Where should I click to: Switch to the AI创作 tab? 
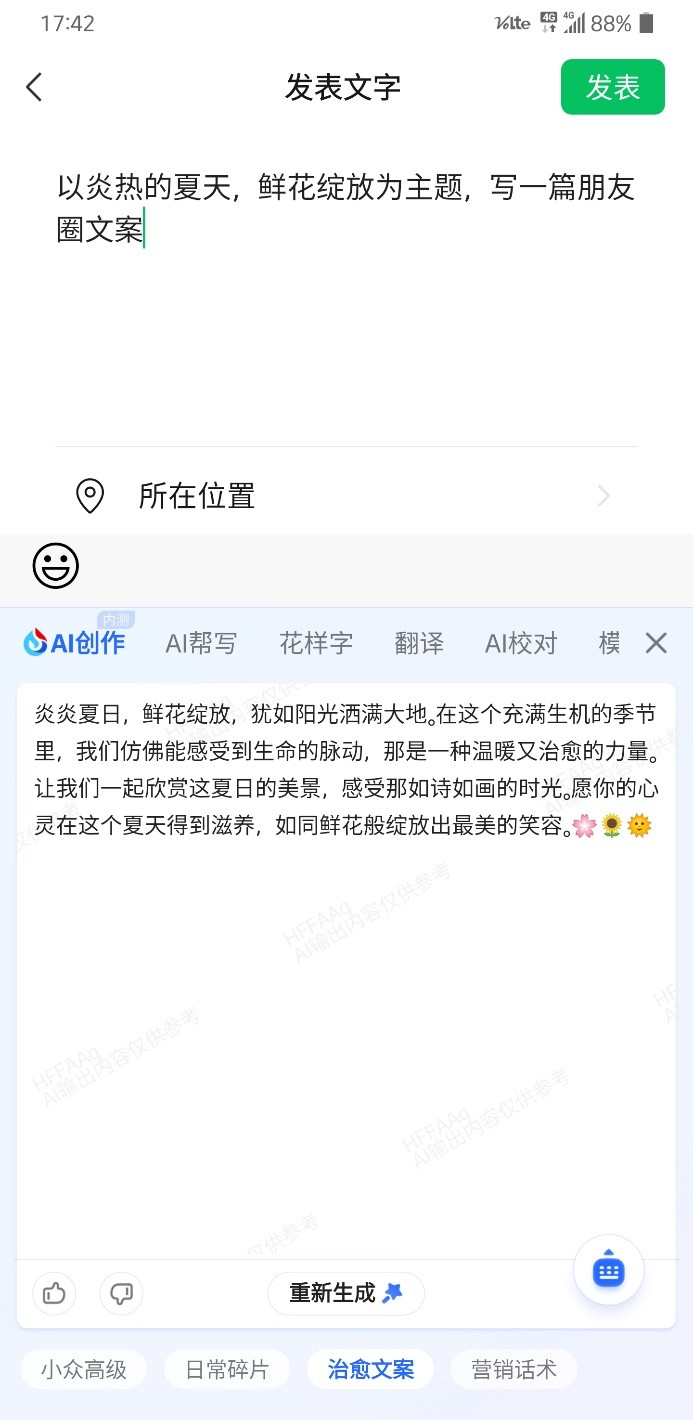coord(76,643)
